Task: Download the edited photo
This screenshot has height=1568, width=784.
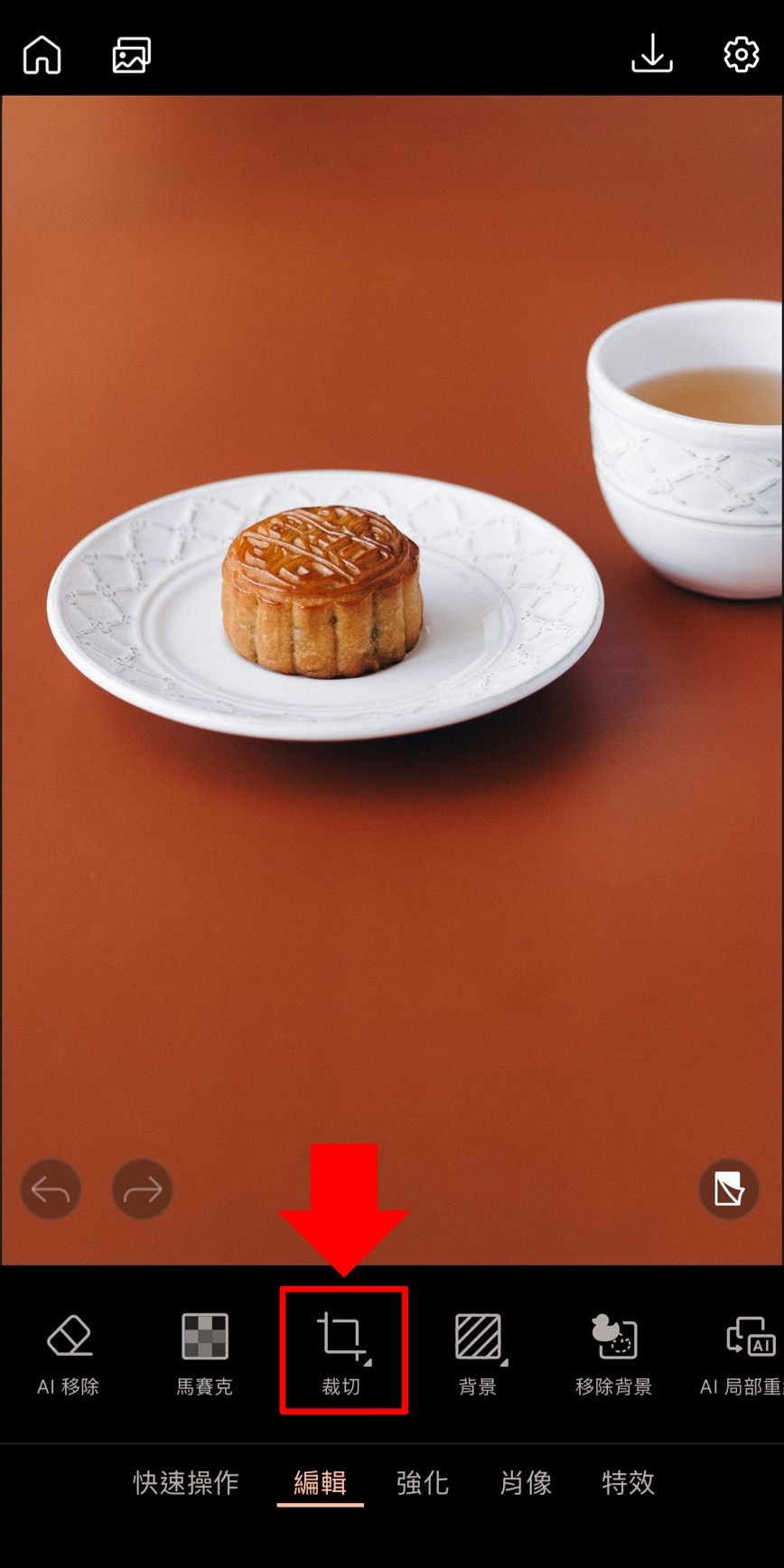Action: [x=651, y=55]
